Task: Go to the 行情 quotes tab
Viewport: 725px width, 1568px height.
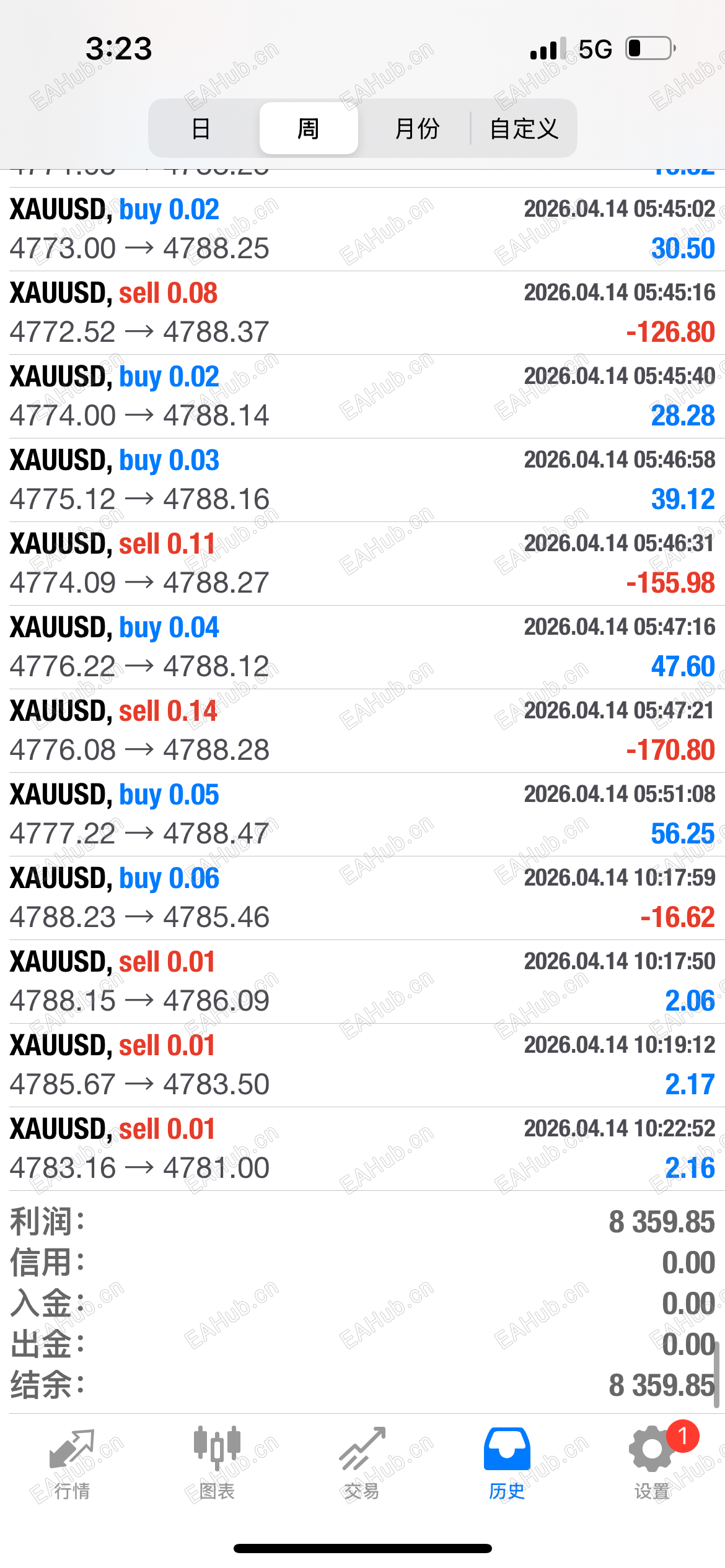Action: tap(72, 1465)
